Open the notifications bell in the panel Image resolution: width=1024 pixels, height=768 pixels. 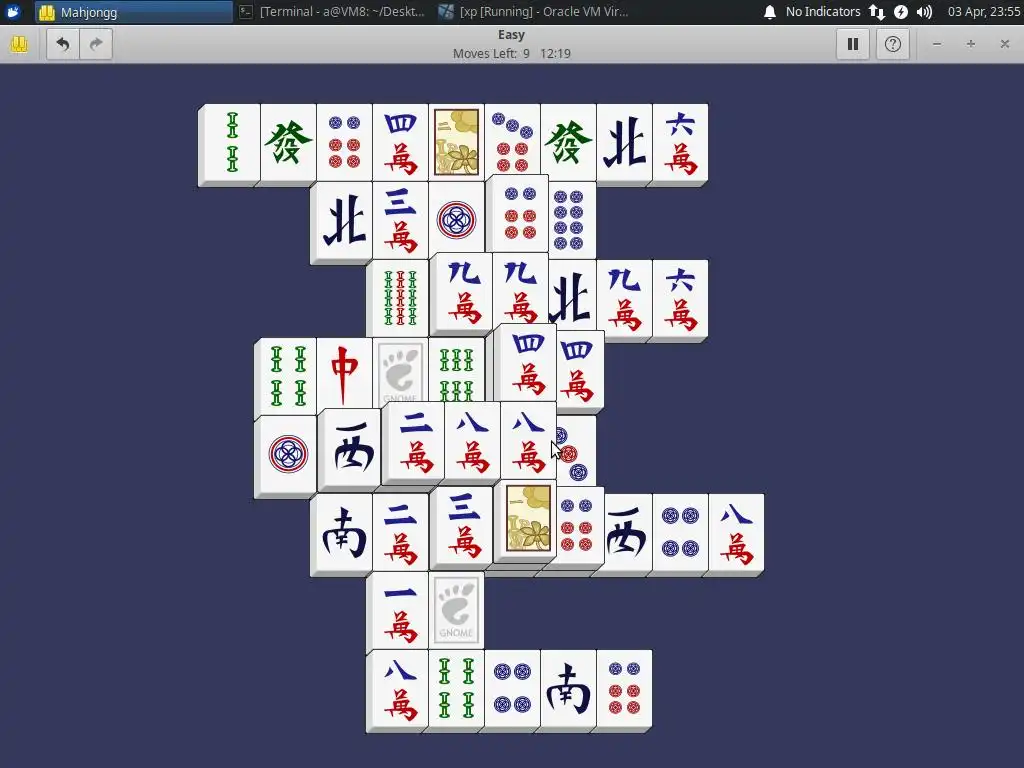[770, 12]
